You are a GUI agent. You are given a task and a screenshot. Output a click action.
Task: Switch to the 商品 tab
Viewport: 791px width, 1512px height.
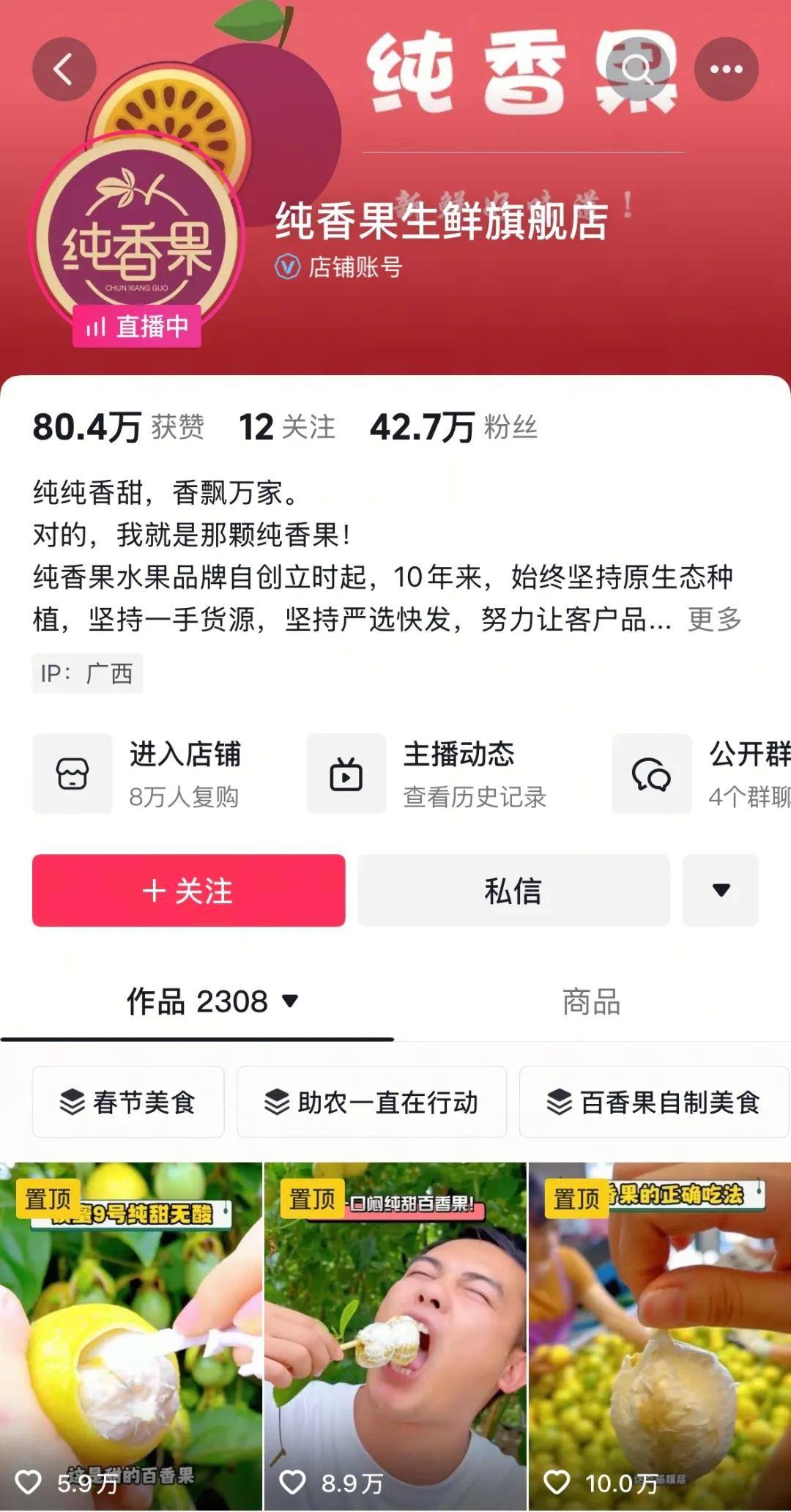coord(592,1001)
